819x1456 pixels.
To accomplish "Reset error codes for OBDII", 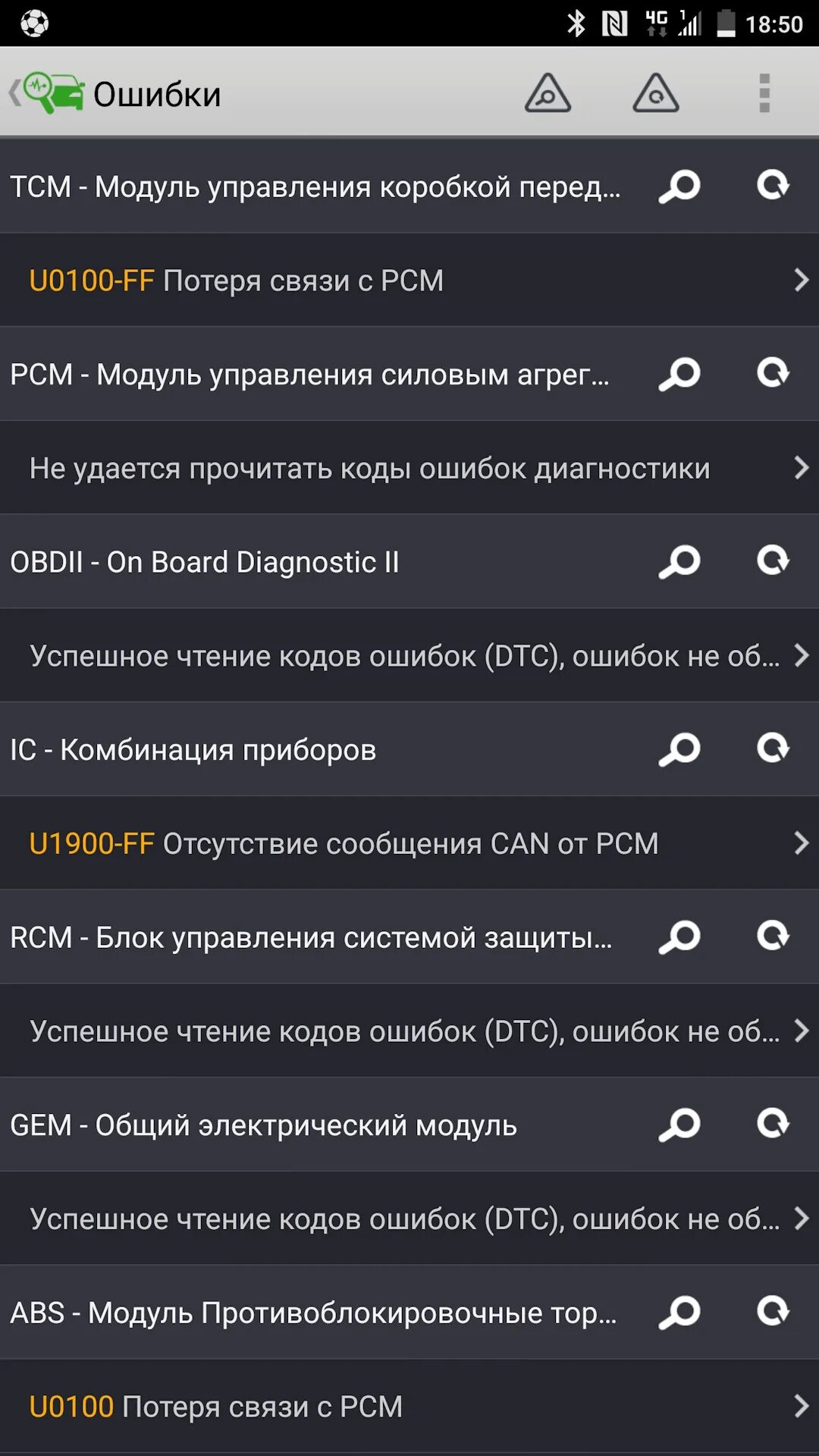I will (x=773, y=562).
